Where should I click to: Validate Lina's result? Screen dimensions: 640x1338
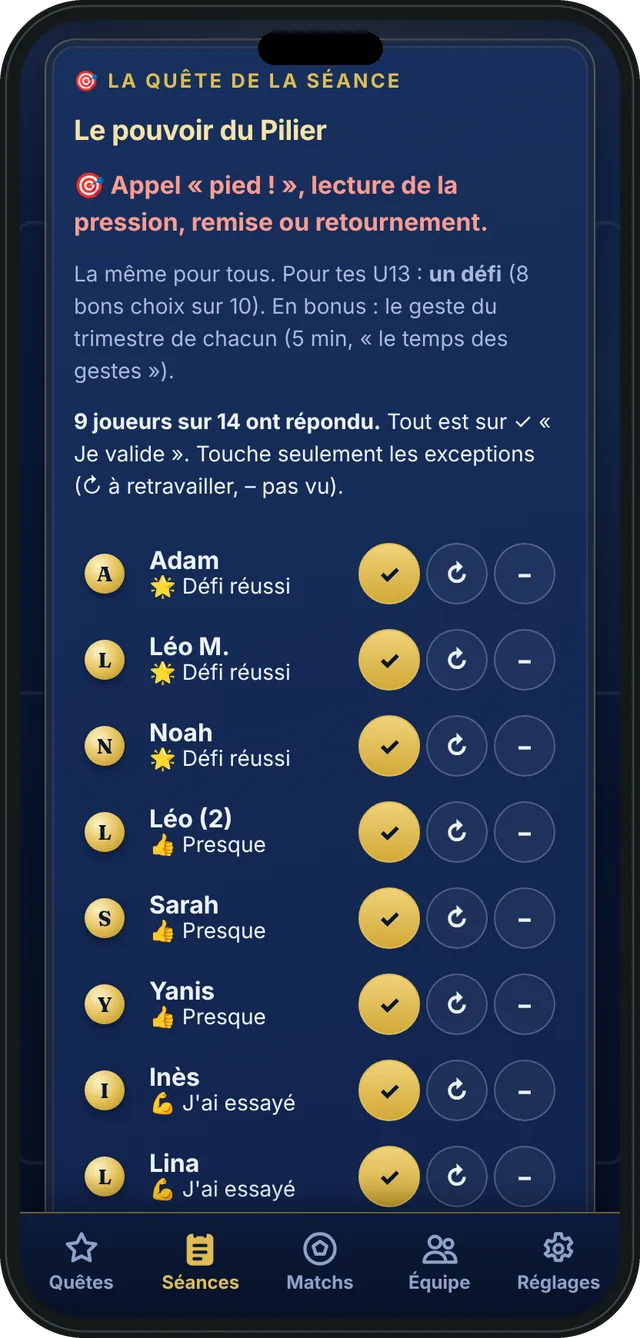[389, 1176]
